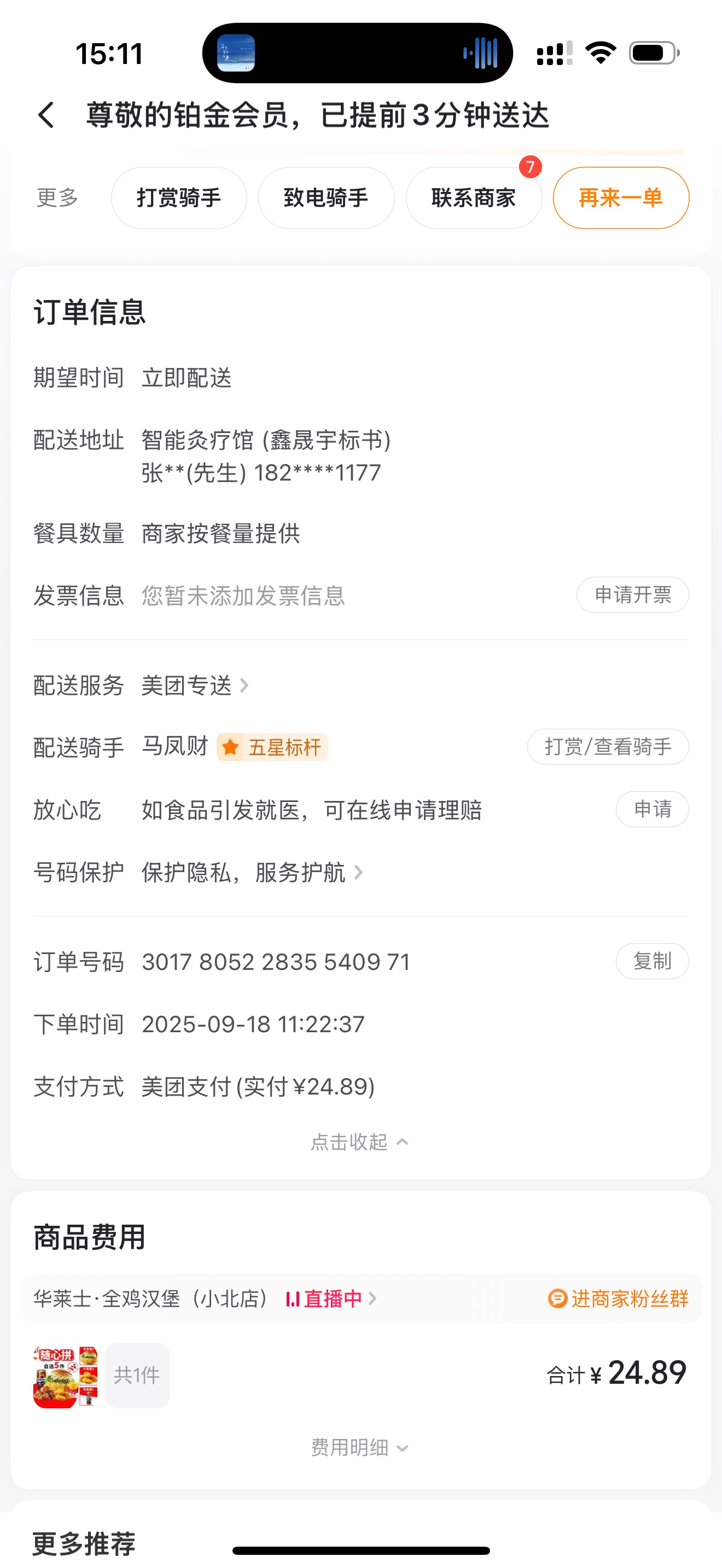Apply for 放心吃 compensation claim
The image size is (722, 1568).
coord(651,809)
